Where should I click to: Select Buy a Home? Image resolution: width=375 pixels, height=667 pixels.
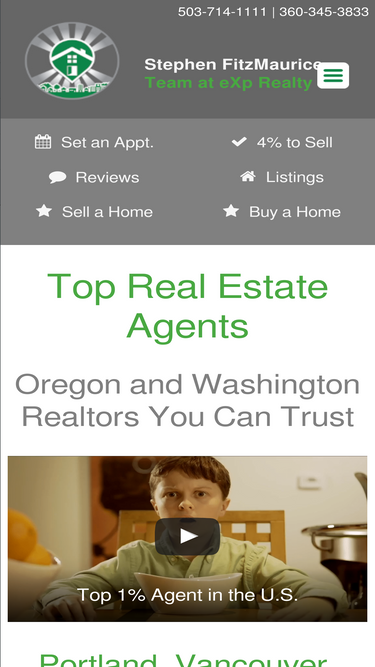[282, 211]
